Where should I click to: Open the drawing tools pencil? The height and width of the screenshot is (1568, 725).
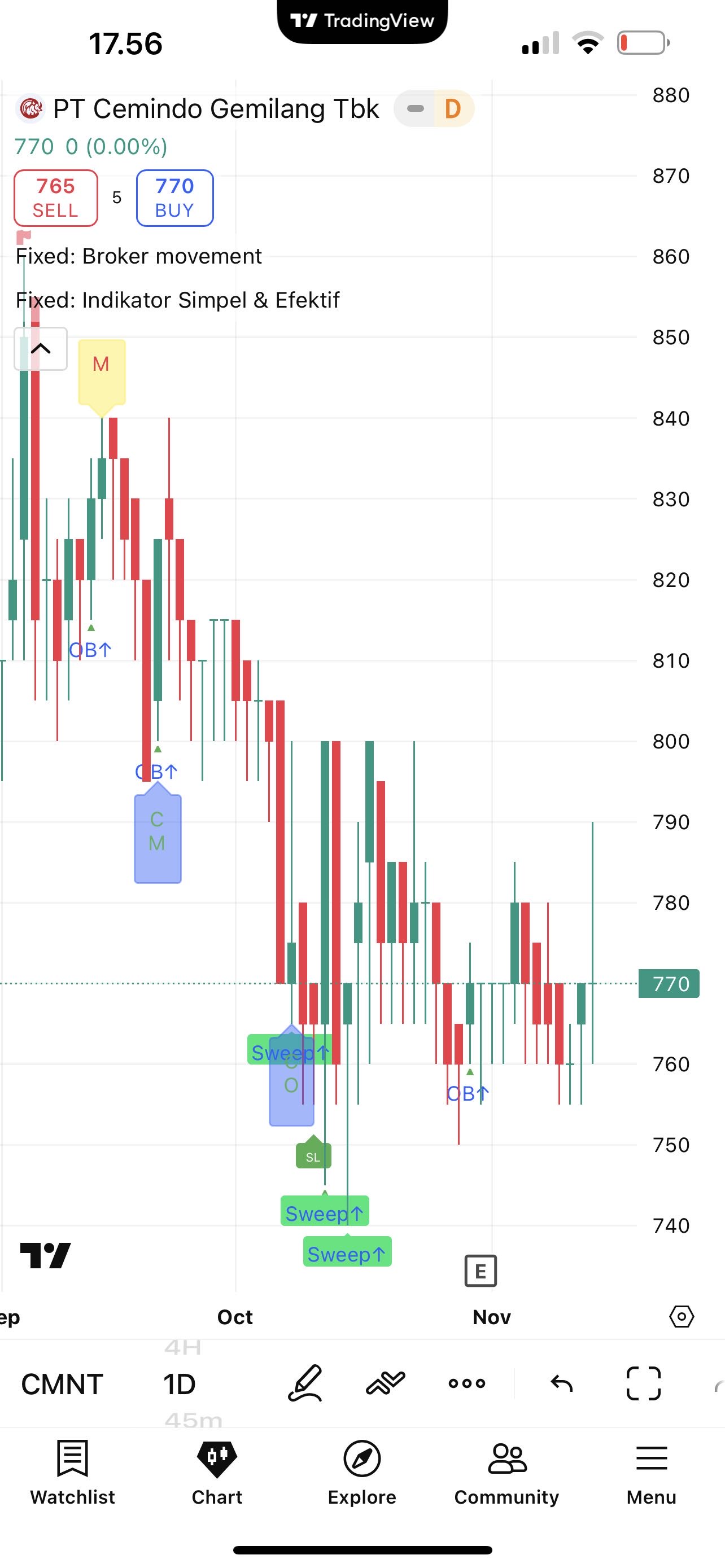click(304, 1383)
